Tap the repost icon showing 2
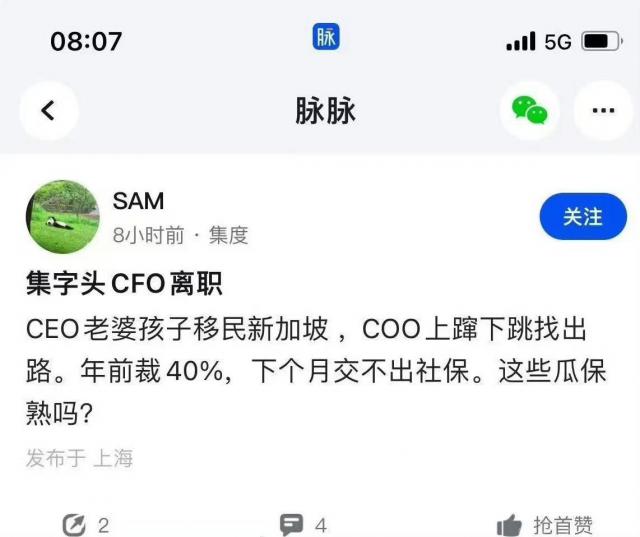Viewport: 640px width, 537px height. click(x=75, y=524)
